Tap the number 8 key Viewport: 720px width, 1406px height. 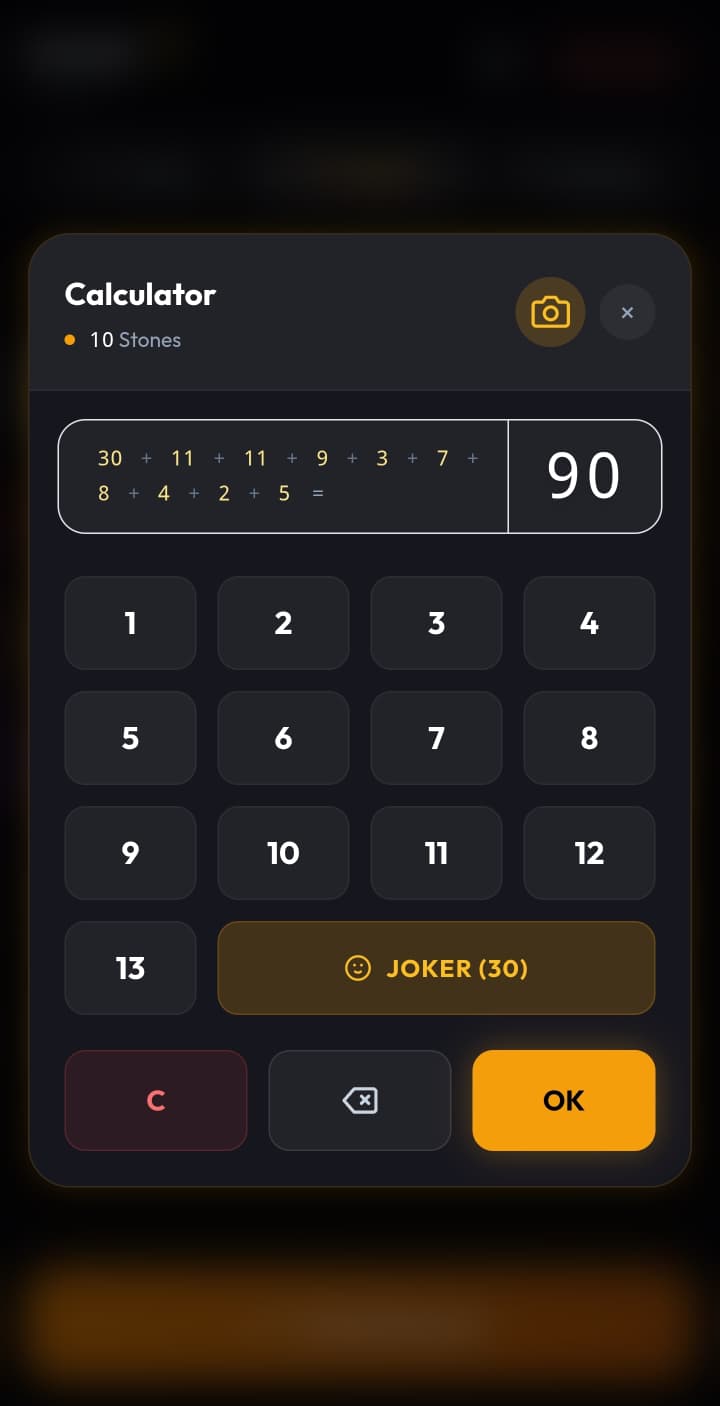589,738
